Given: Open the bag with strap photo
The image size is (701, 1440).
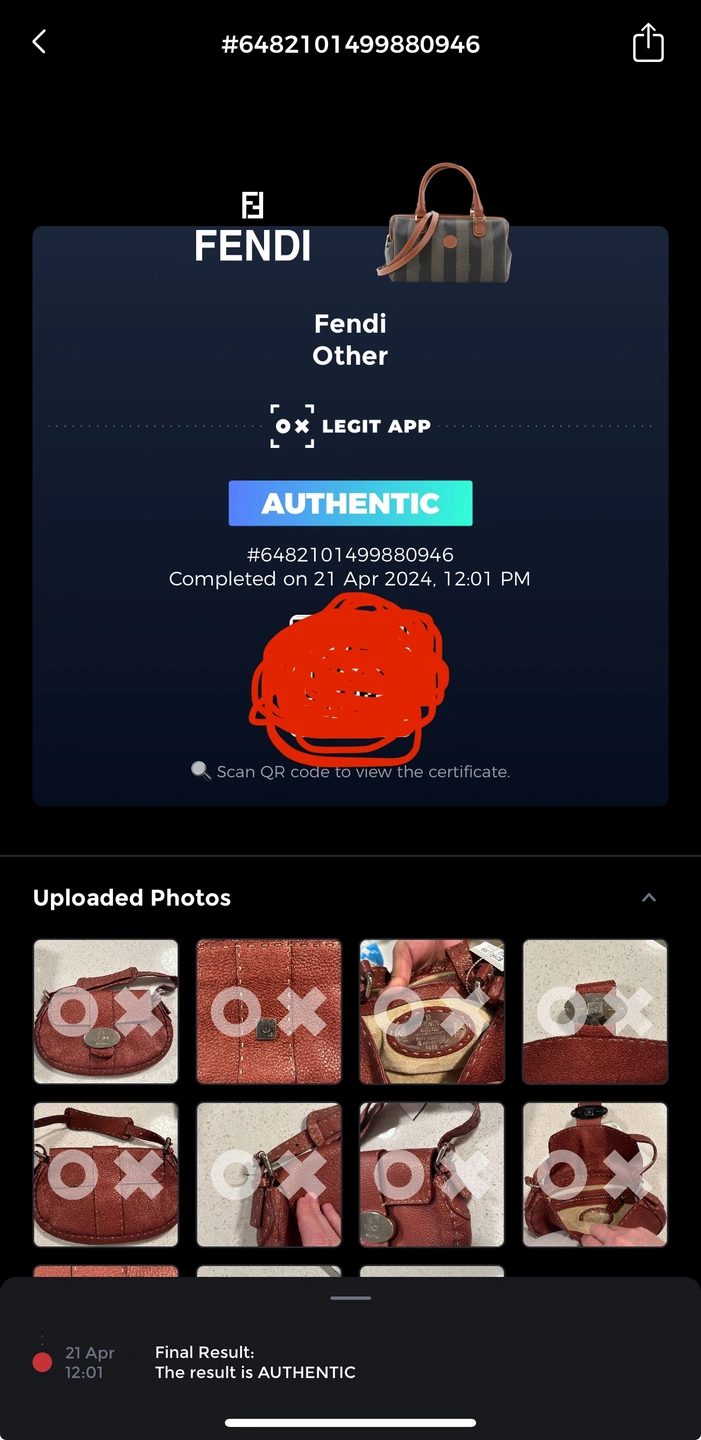Looking at the screenshot, I should click(x=106, y=1174).
